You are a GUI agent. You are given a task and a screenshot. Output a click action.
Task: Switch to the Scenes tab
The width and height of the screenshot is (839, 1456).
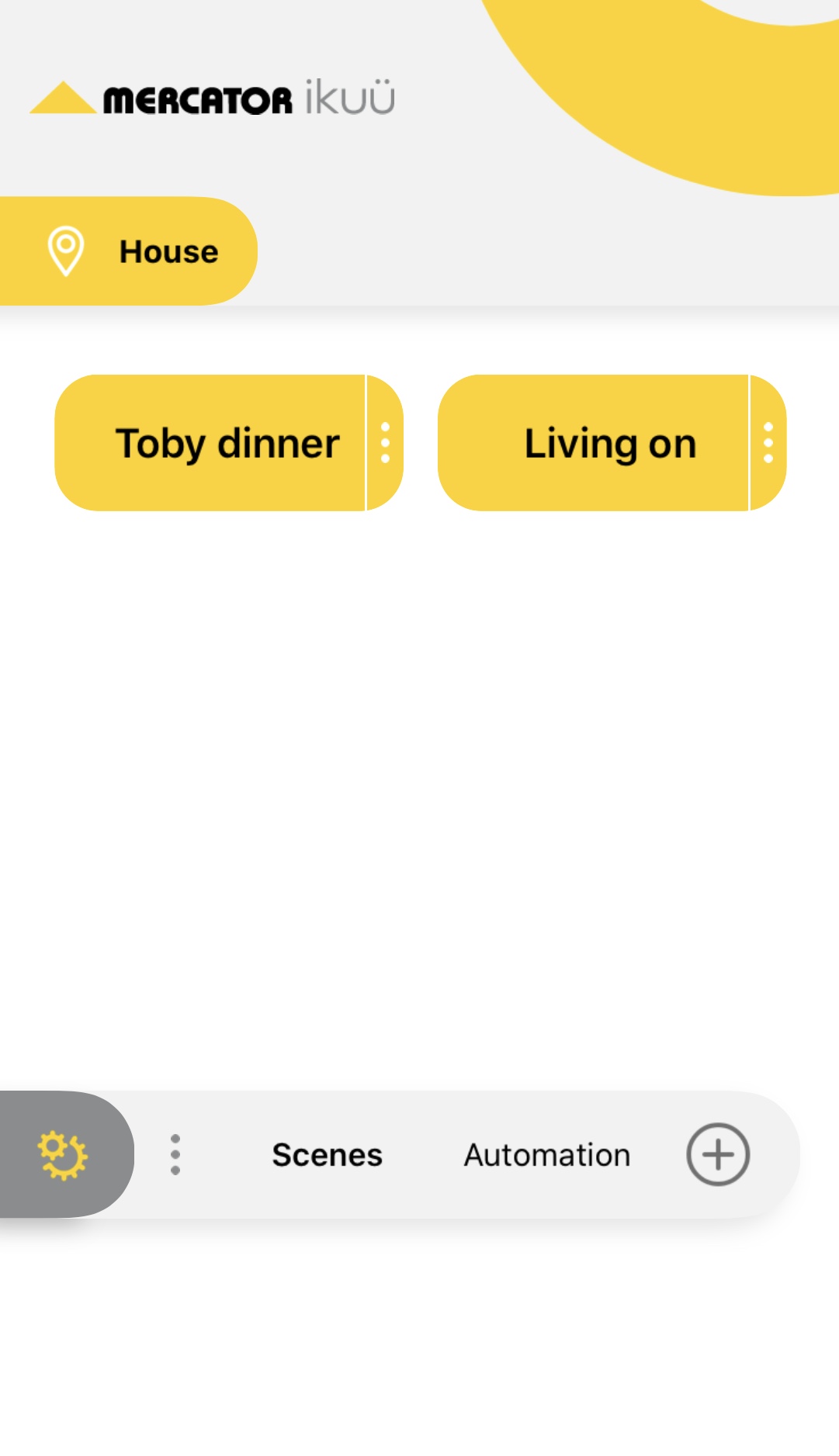327,1155
